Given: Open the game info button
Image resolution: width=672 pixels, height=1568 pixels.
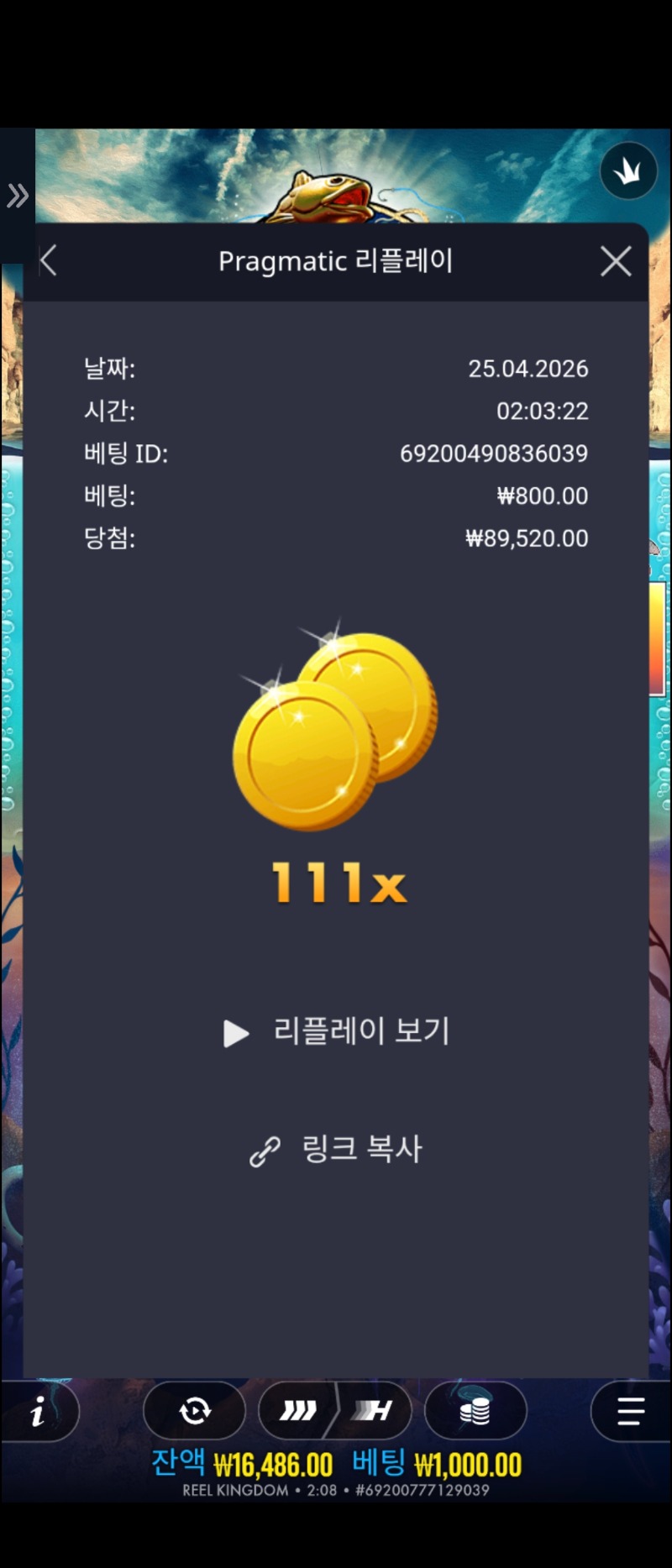Looking at the screenshot, I should [38, 1412].
